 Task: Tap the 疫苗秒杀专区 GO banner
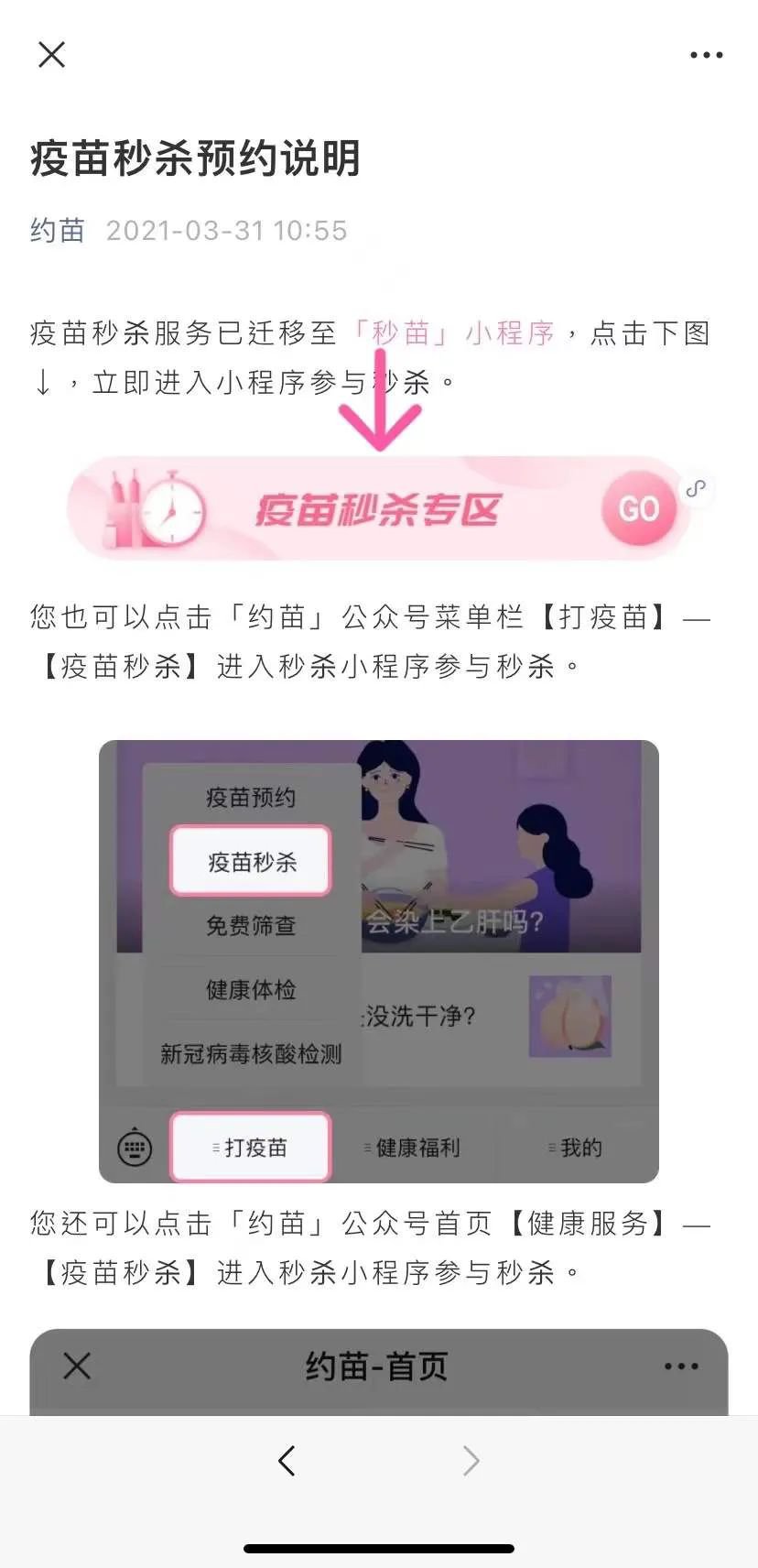378,509
